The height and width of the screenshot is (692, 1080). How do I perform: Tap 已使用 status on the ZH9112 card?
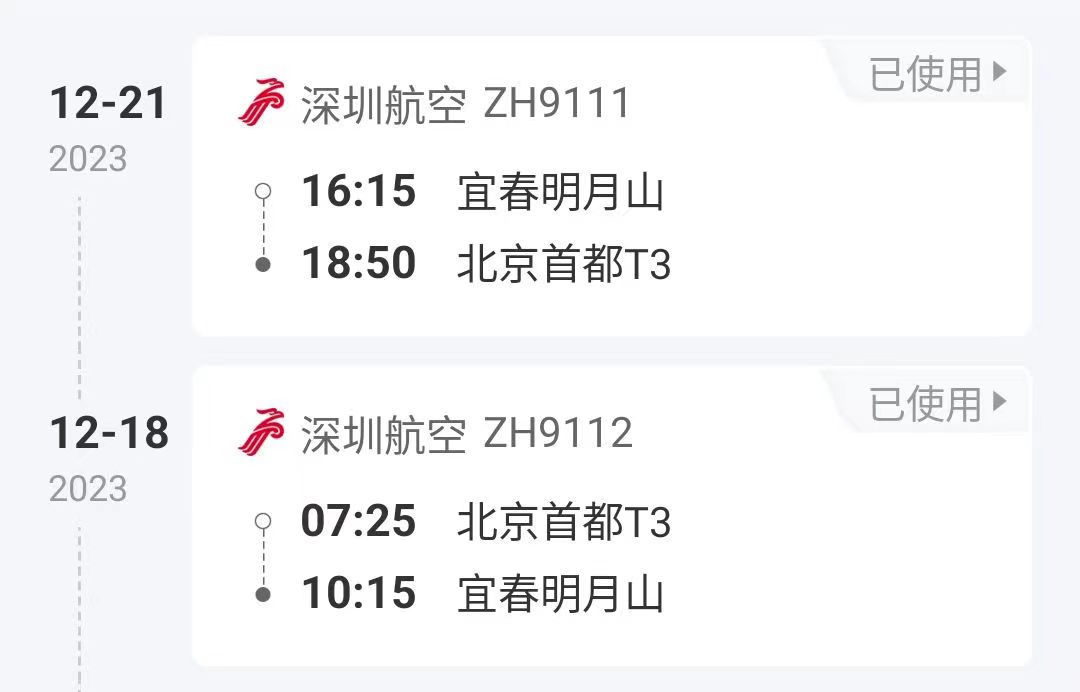pos(936,404)
